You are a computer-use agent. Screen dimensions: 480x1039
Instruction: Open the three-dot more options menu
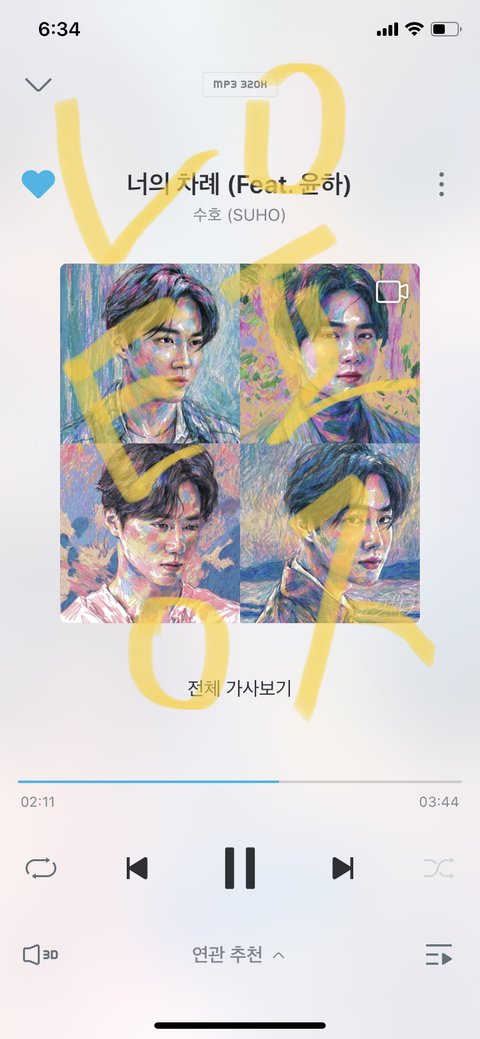tap(442, 184)
